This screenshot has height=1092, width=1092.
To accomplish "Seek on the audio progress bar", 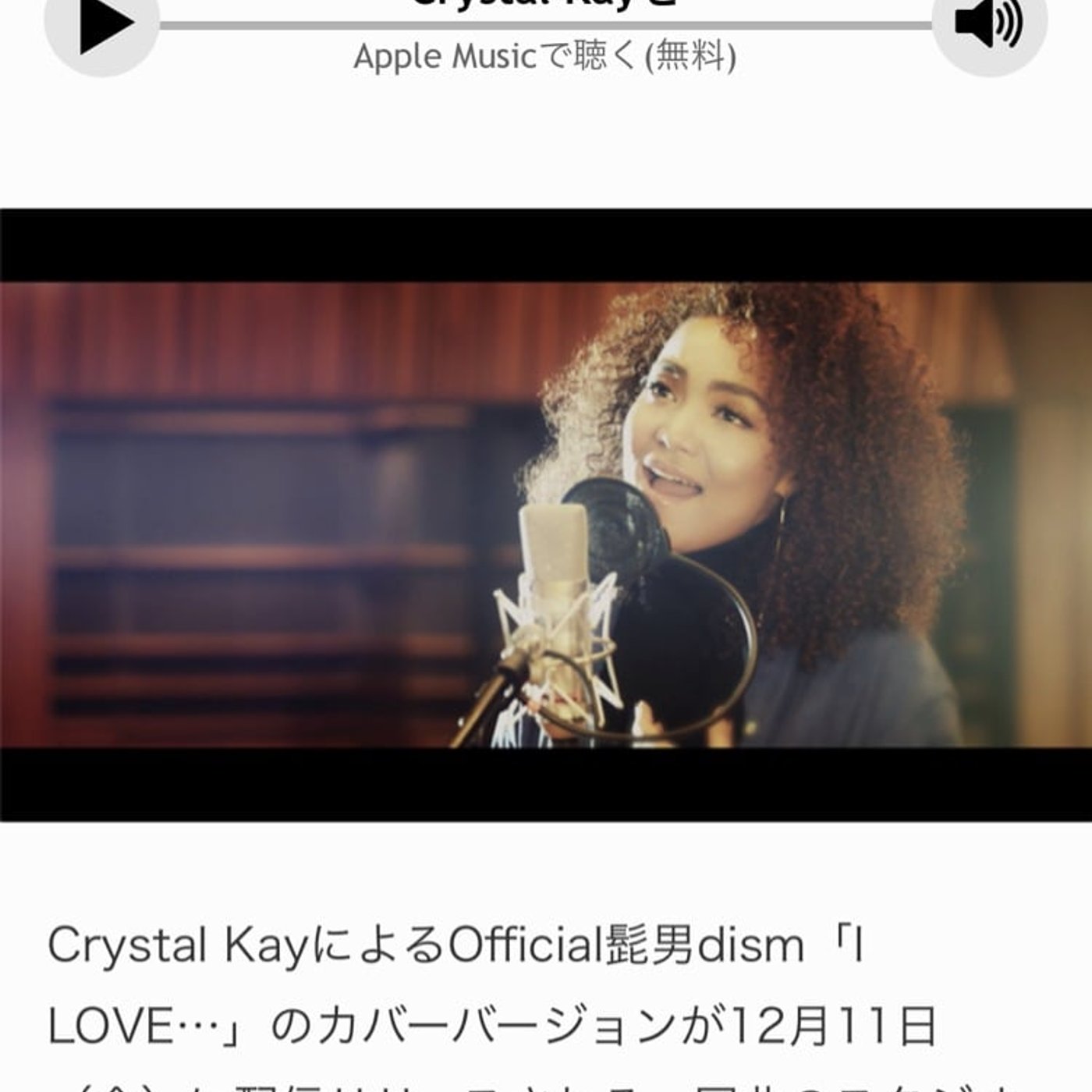I will click(x=546, y=26).
